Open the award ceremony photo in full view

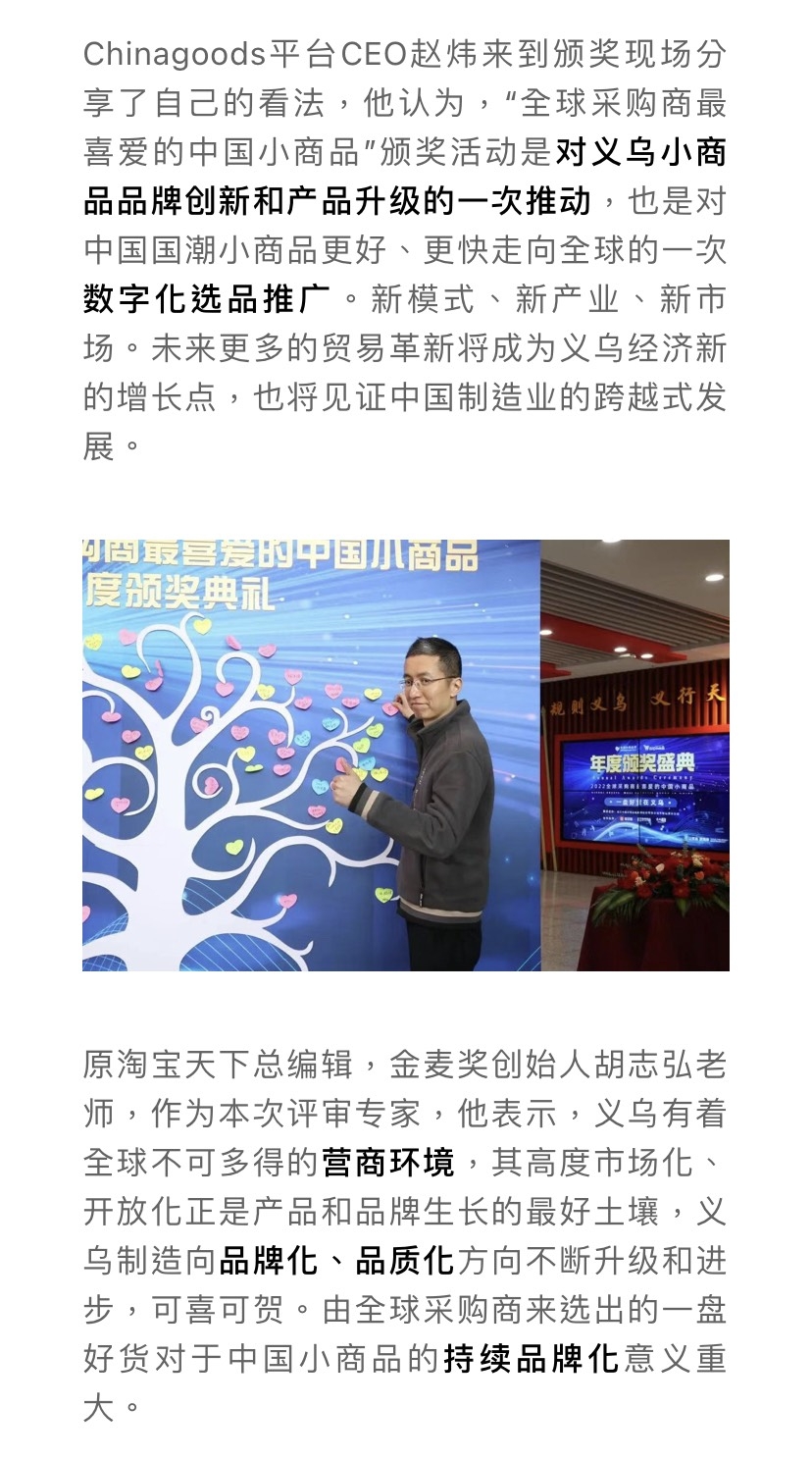pyautogui.click(x=405, y=755)
